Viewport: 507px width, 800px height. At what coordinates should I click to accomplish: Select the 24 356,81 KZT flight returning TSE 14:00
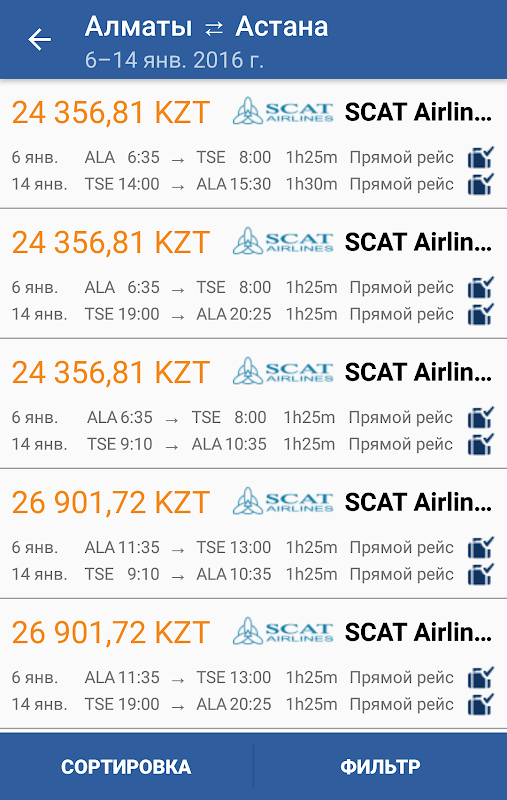click(x=254, y=144)
